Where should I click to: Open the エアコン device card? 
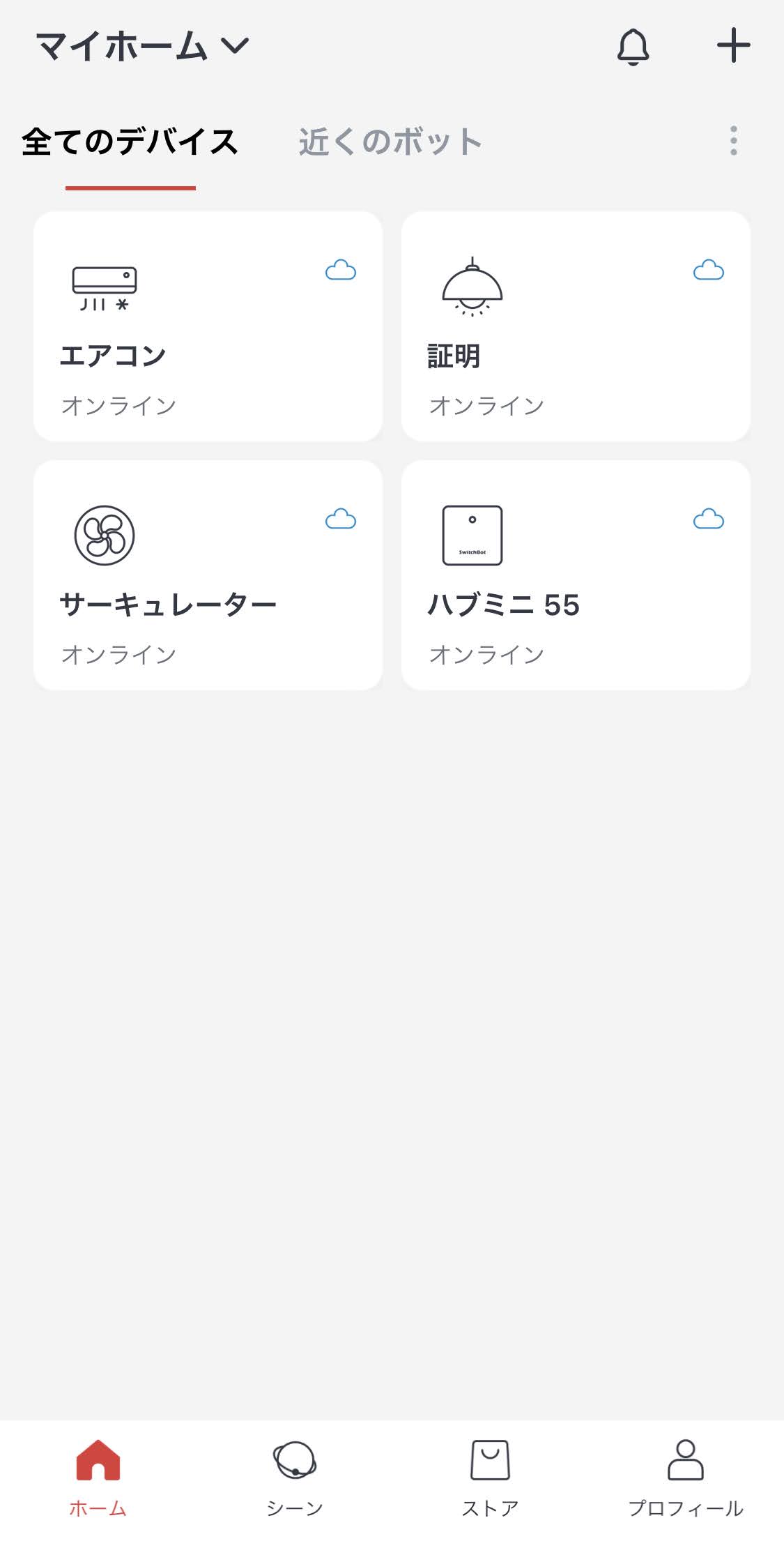point(208,326)
